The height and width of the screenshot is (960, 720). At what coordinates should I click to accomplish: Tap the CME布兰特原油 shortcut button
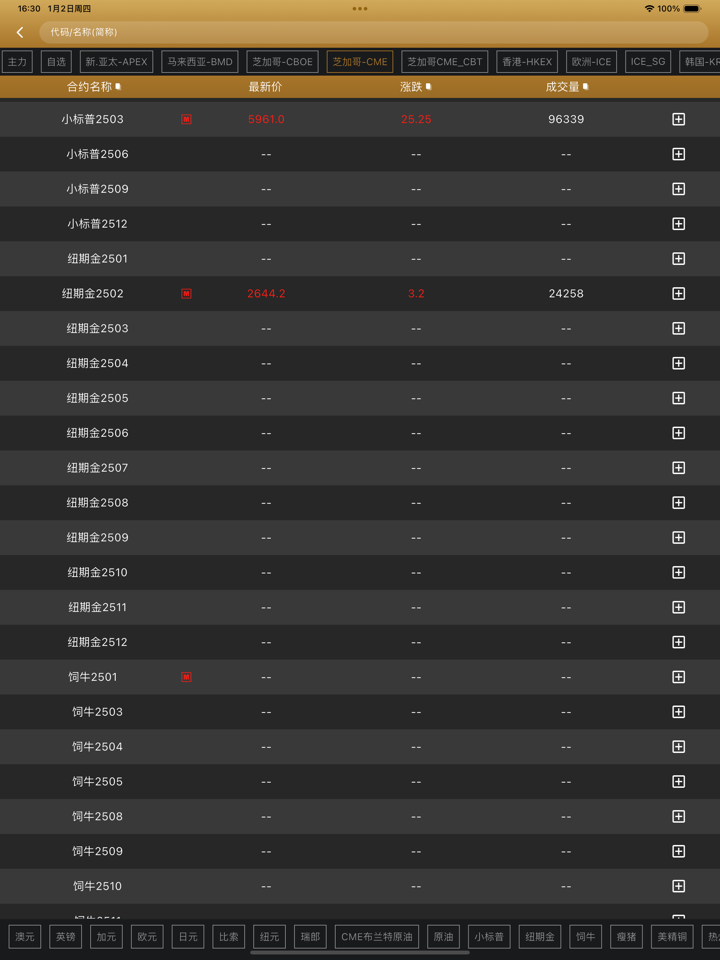point(377,936)
